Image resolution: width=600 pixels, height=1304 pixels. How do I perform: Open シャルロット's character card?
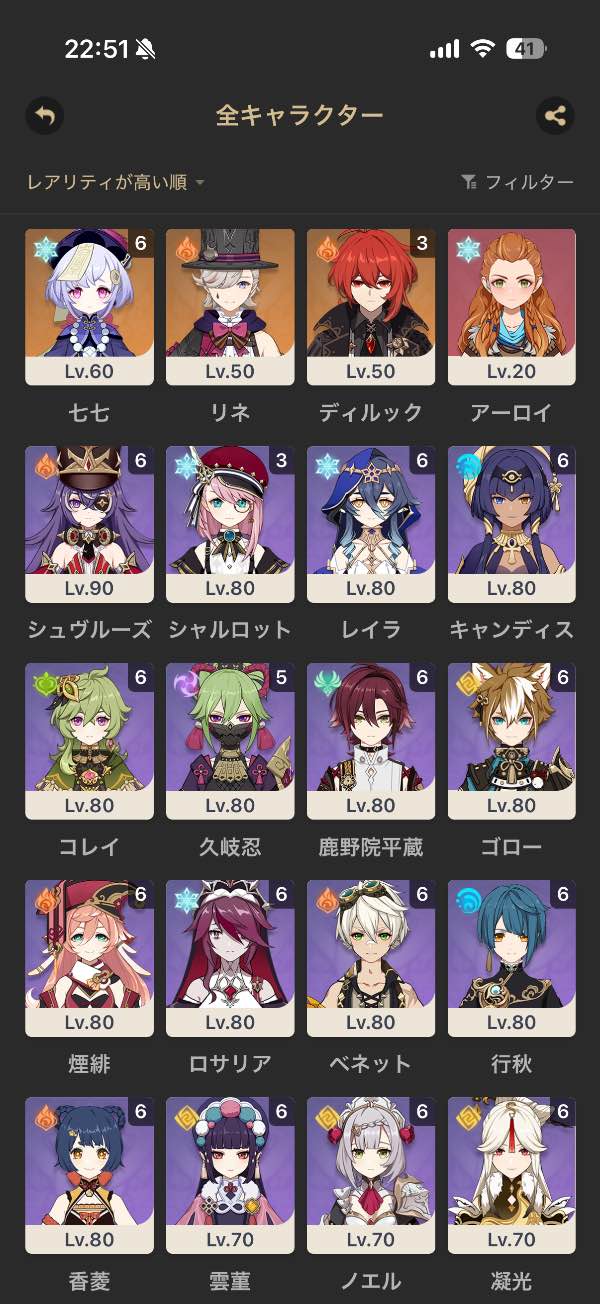(x=230, y=523)
